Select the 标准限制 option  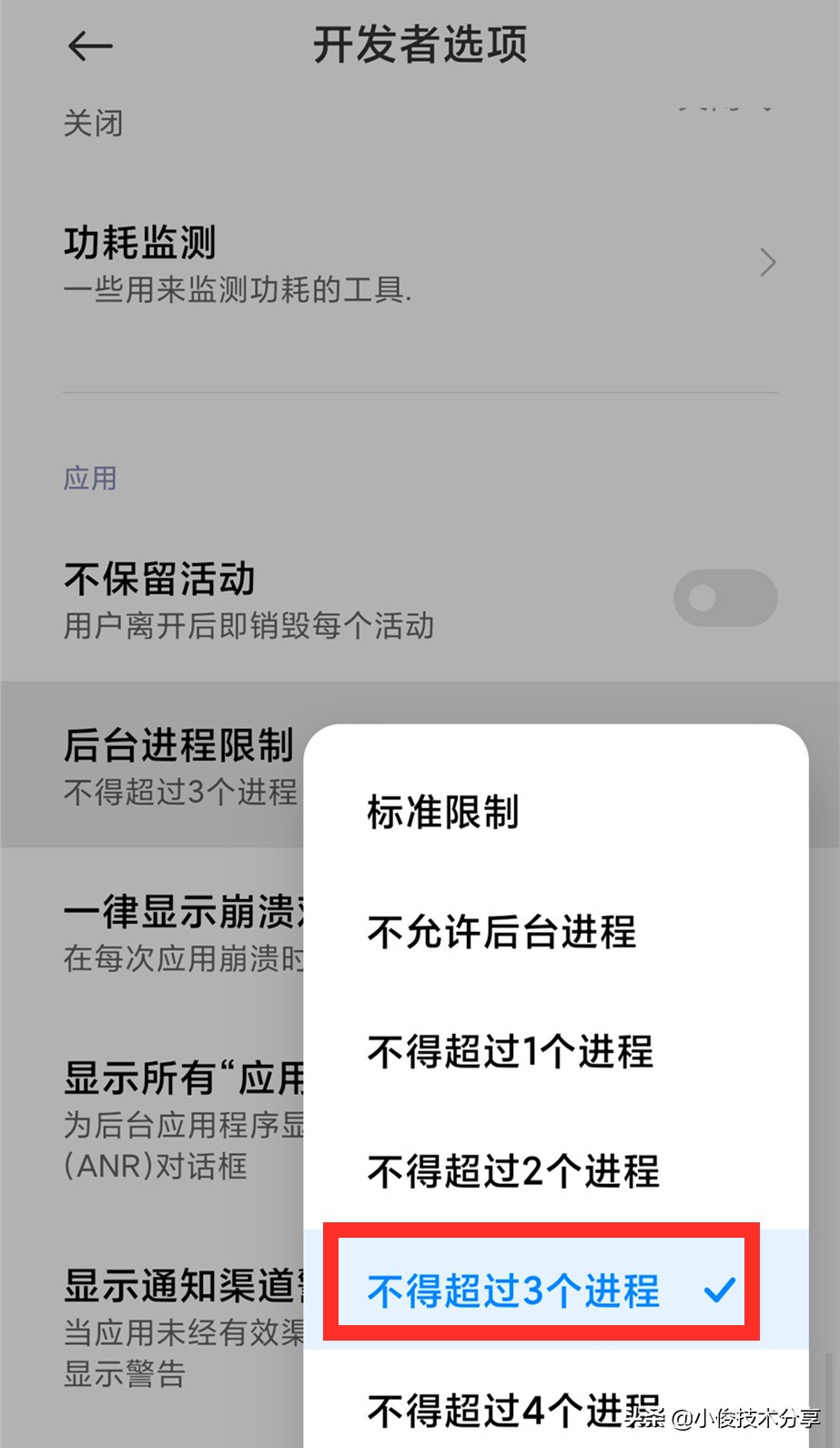pos(441,813)
